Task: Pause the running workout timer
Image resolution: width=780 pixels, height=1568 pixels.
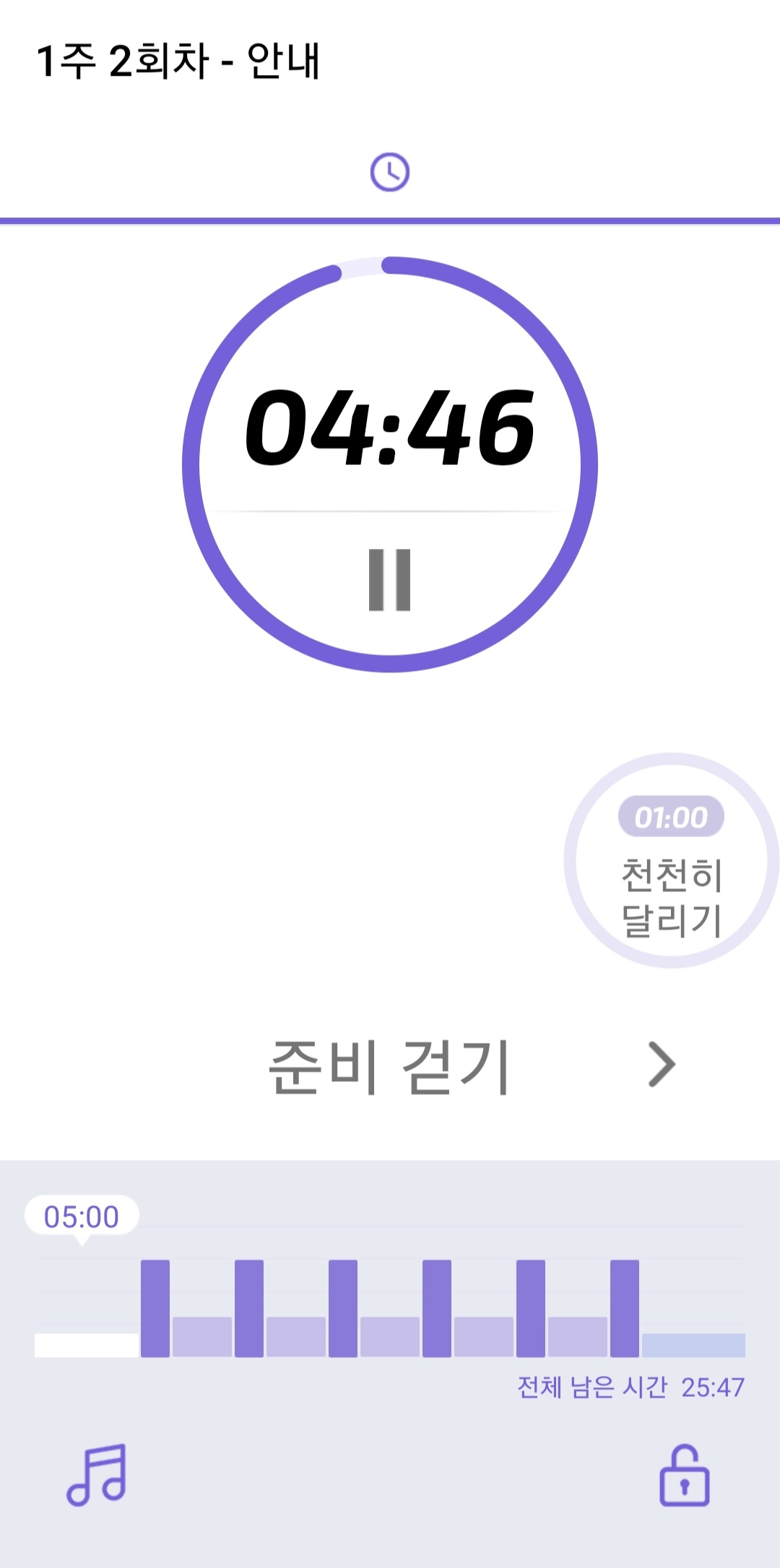Action: 390,580
